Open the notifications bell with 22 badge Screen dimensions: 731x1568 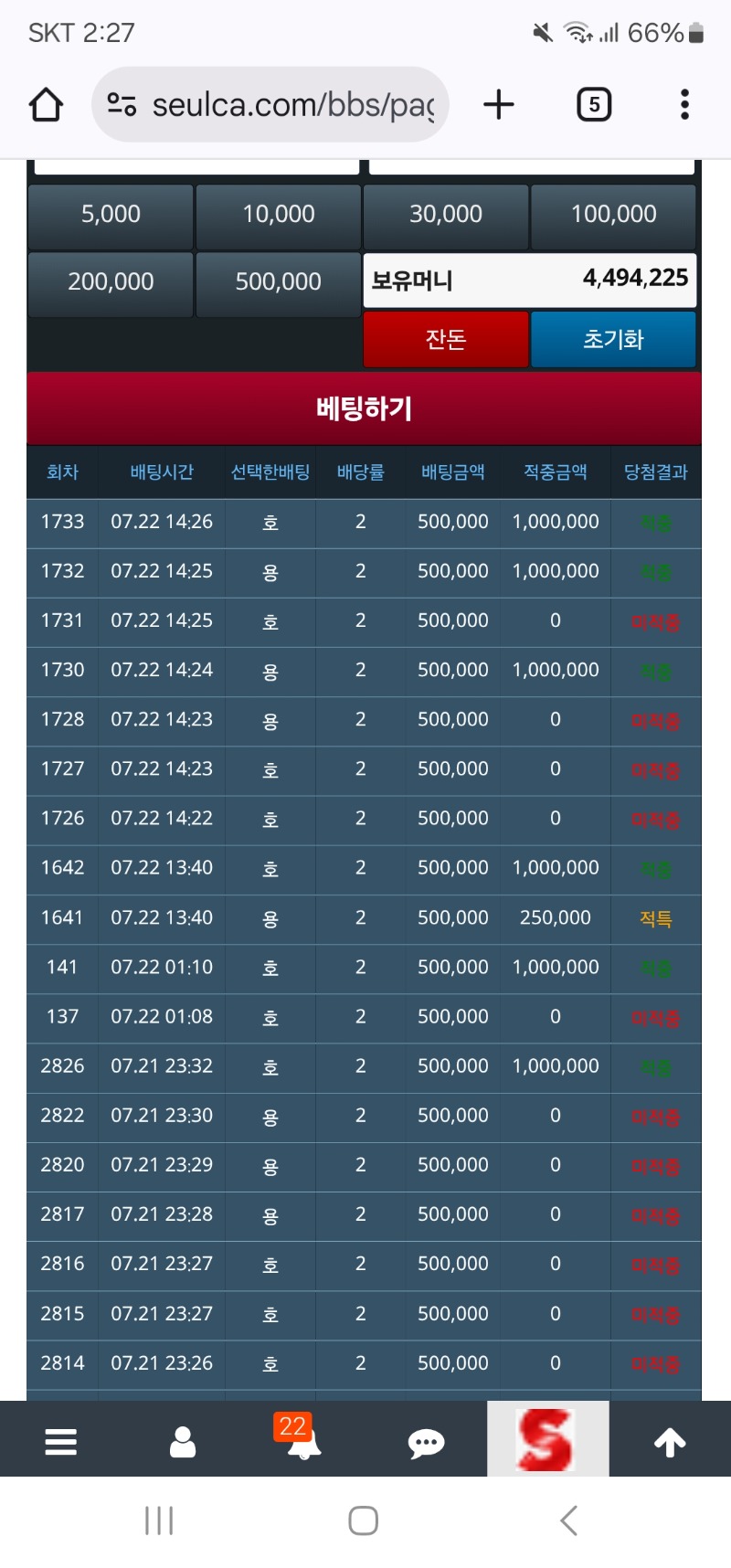(302, 1438)
